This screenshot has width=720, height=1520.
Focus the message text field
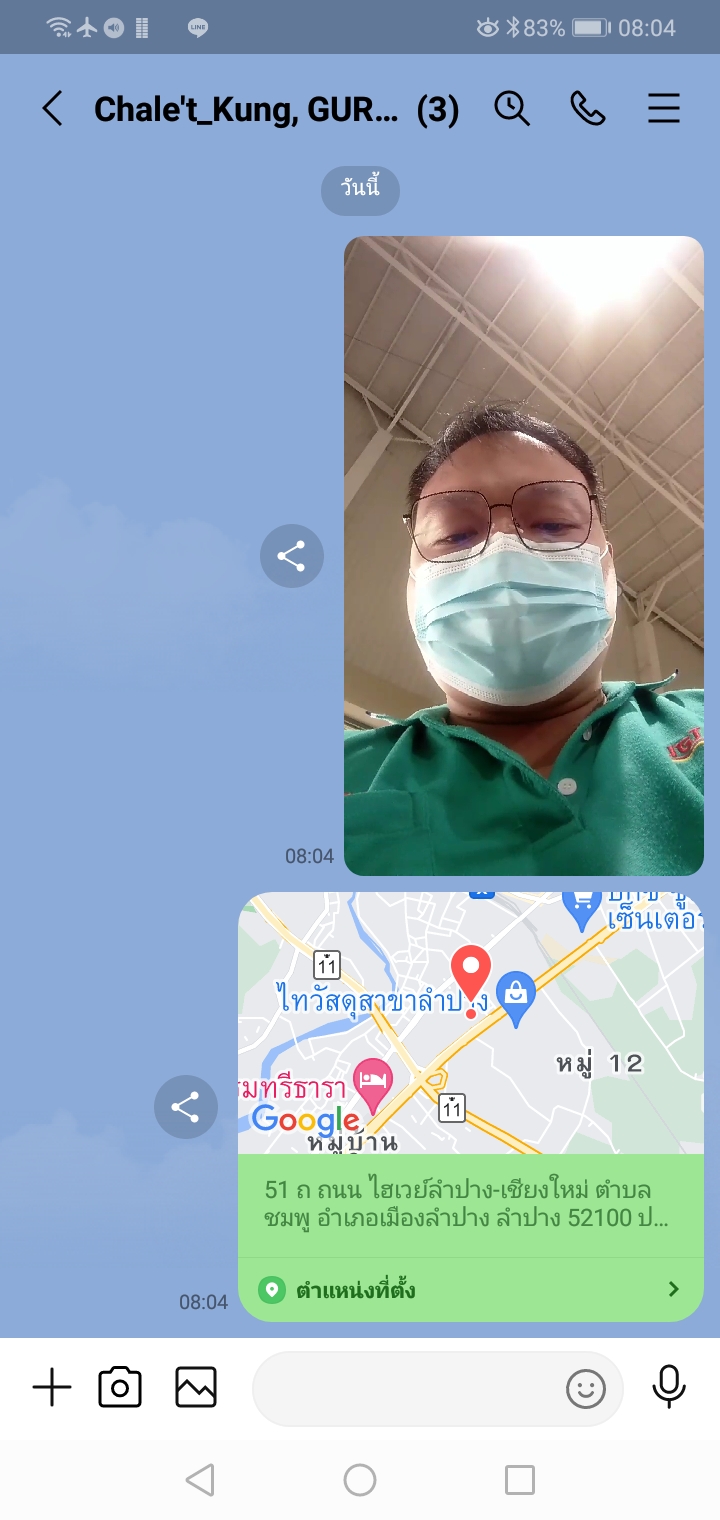coord(405,1388)
